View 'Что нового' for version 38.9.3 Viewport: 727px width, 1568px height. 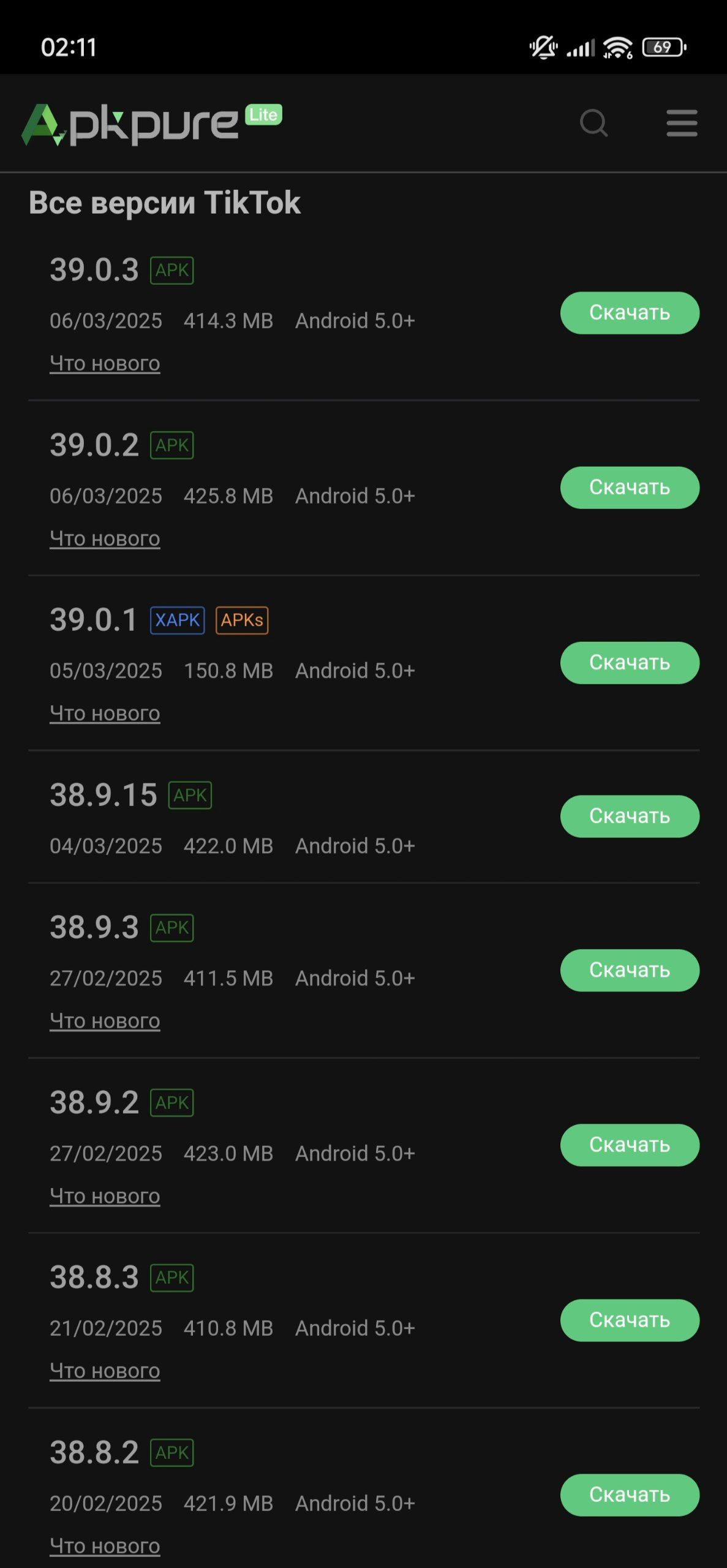coord(105,1021)
